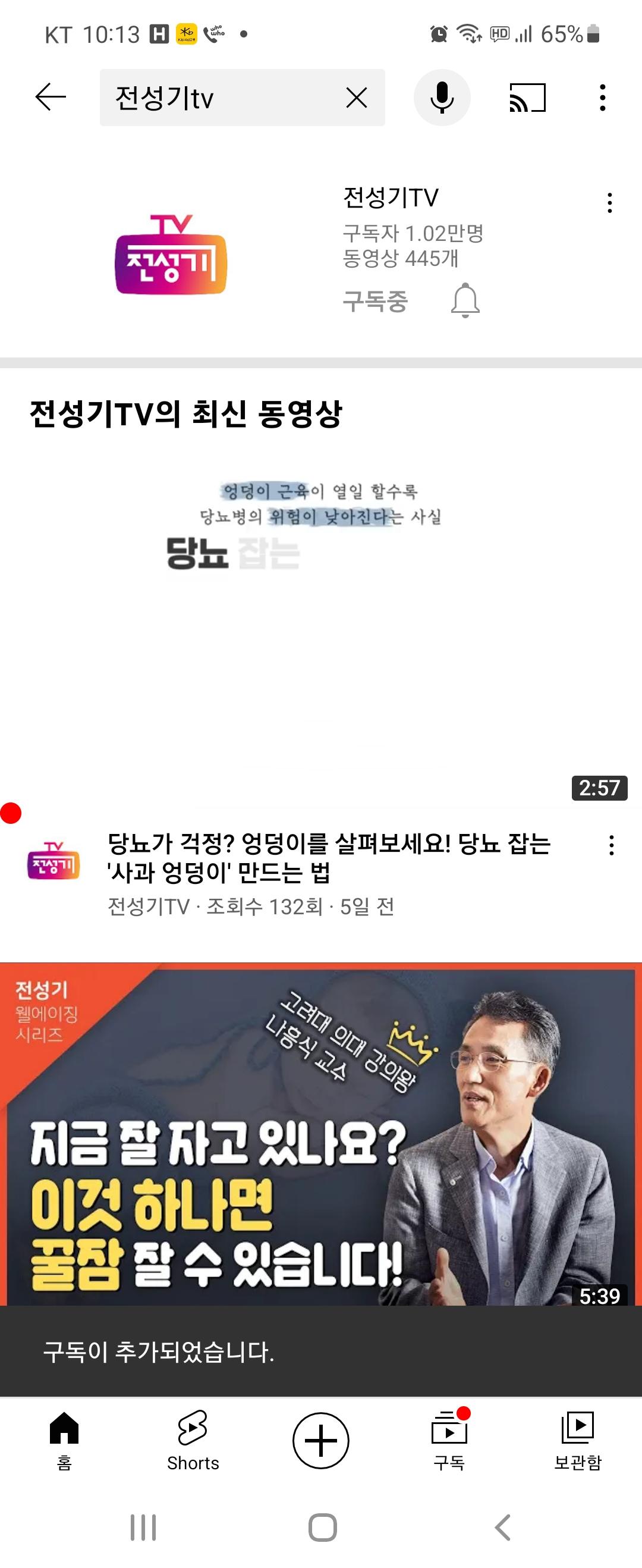Viewport: 642px width, 1568px height.
Task: Tap the search field containing 전성기tv
Action: coord(219,98)
